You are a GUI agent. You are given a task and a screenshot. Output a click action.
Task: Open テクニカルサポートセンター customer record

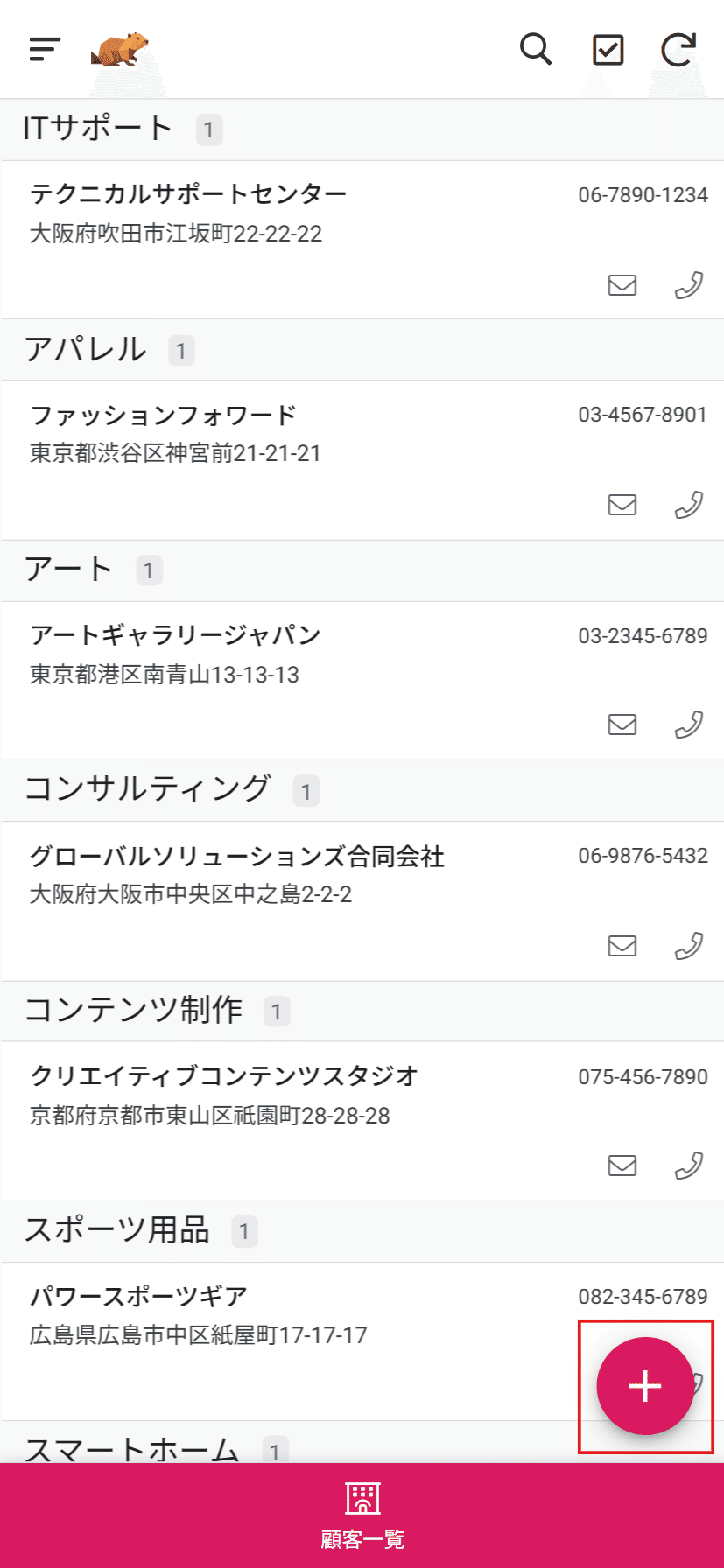(x=188, y=194)
